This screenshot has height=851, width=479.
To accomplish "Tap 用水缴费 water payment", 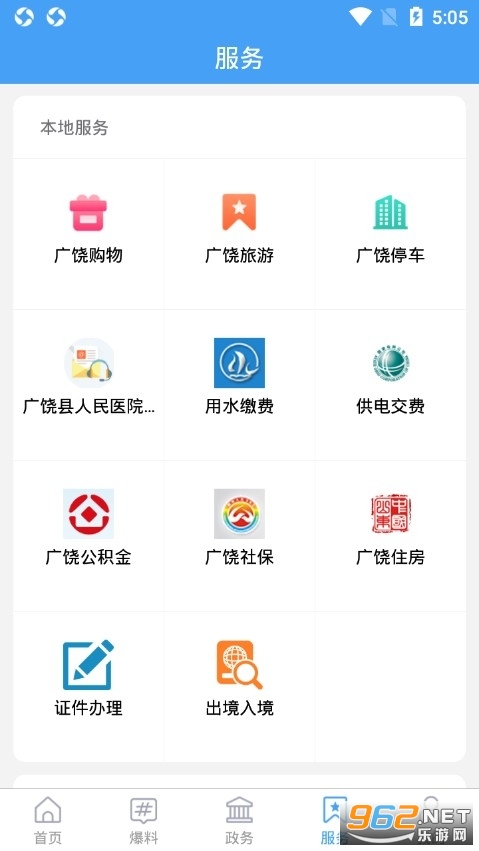I will pyautogui.click(x=239, y=385).
